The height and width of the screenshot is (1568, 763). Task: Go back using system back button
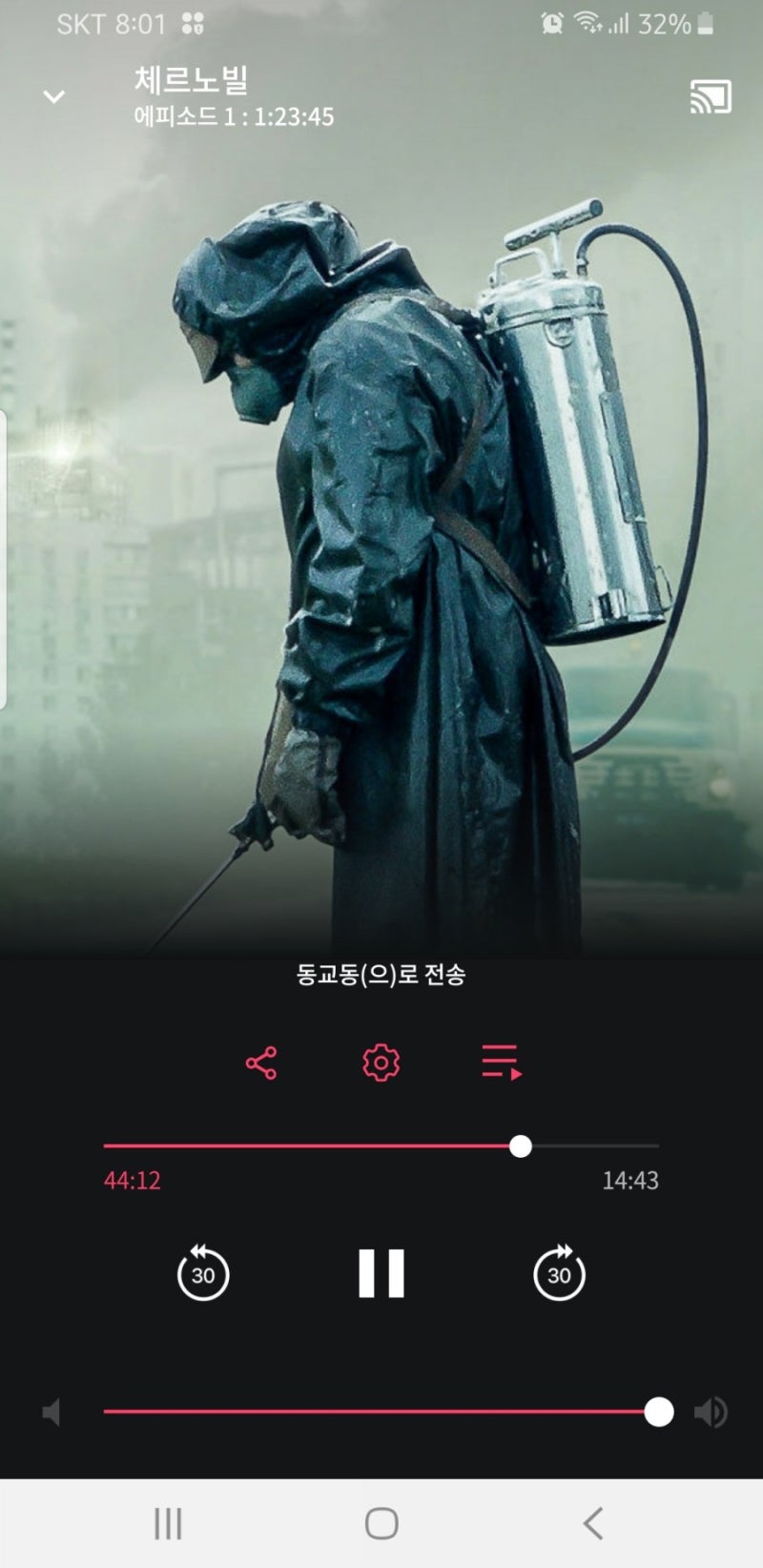[x=593, y=1523]
